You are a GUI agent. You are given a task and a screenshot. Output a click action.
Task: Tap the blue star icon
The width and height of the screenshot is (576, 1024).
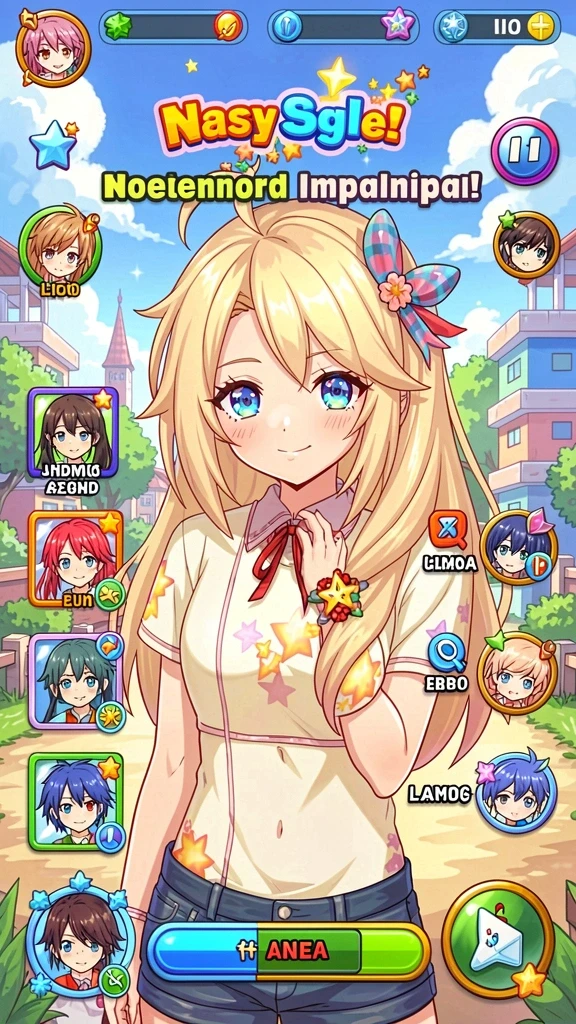tap(52, 144)
